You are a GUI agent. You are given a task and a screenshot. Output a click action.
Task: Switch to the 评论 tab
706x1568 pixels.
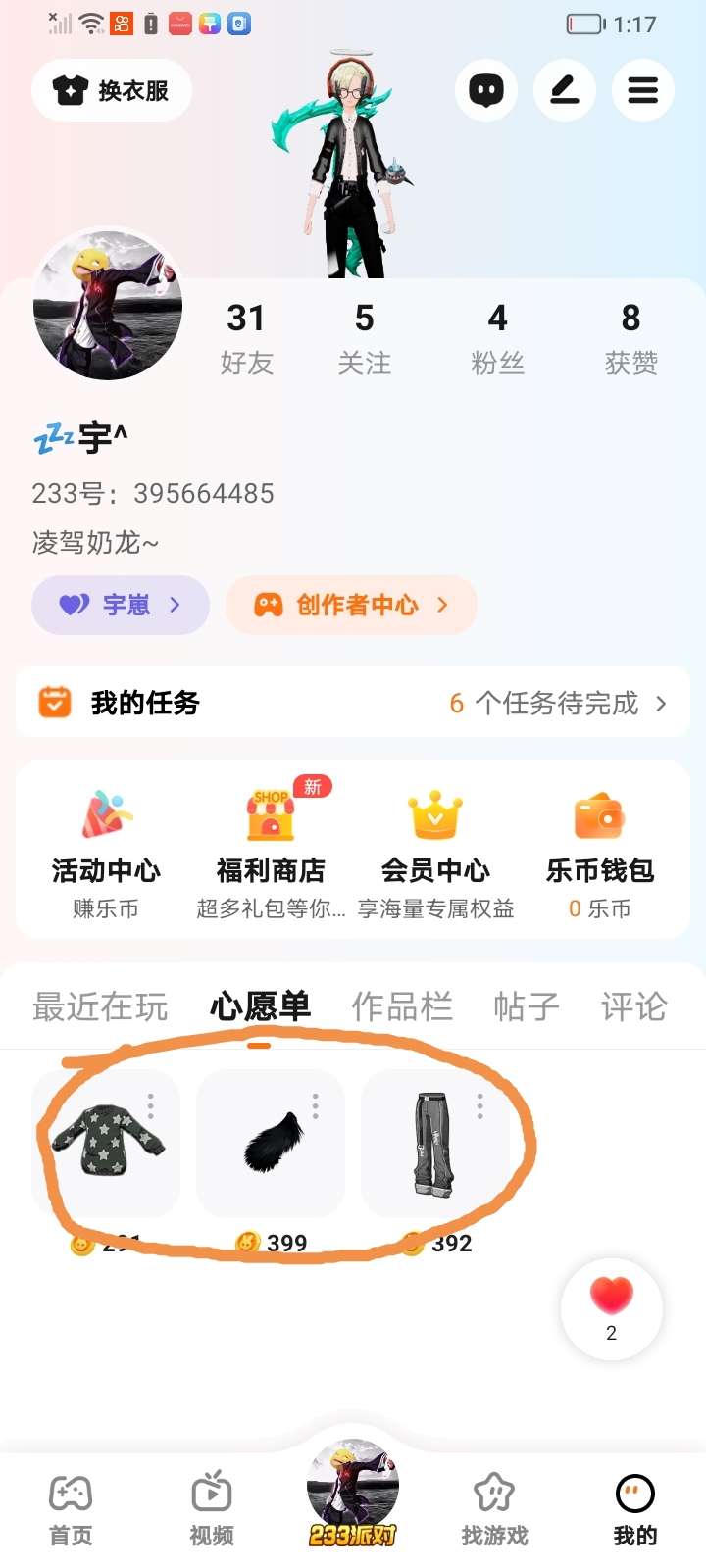pos(633,1006)
